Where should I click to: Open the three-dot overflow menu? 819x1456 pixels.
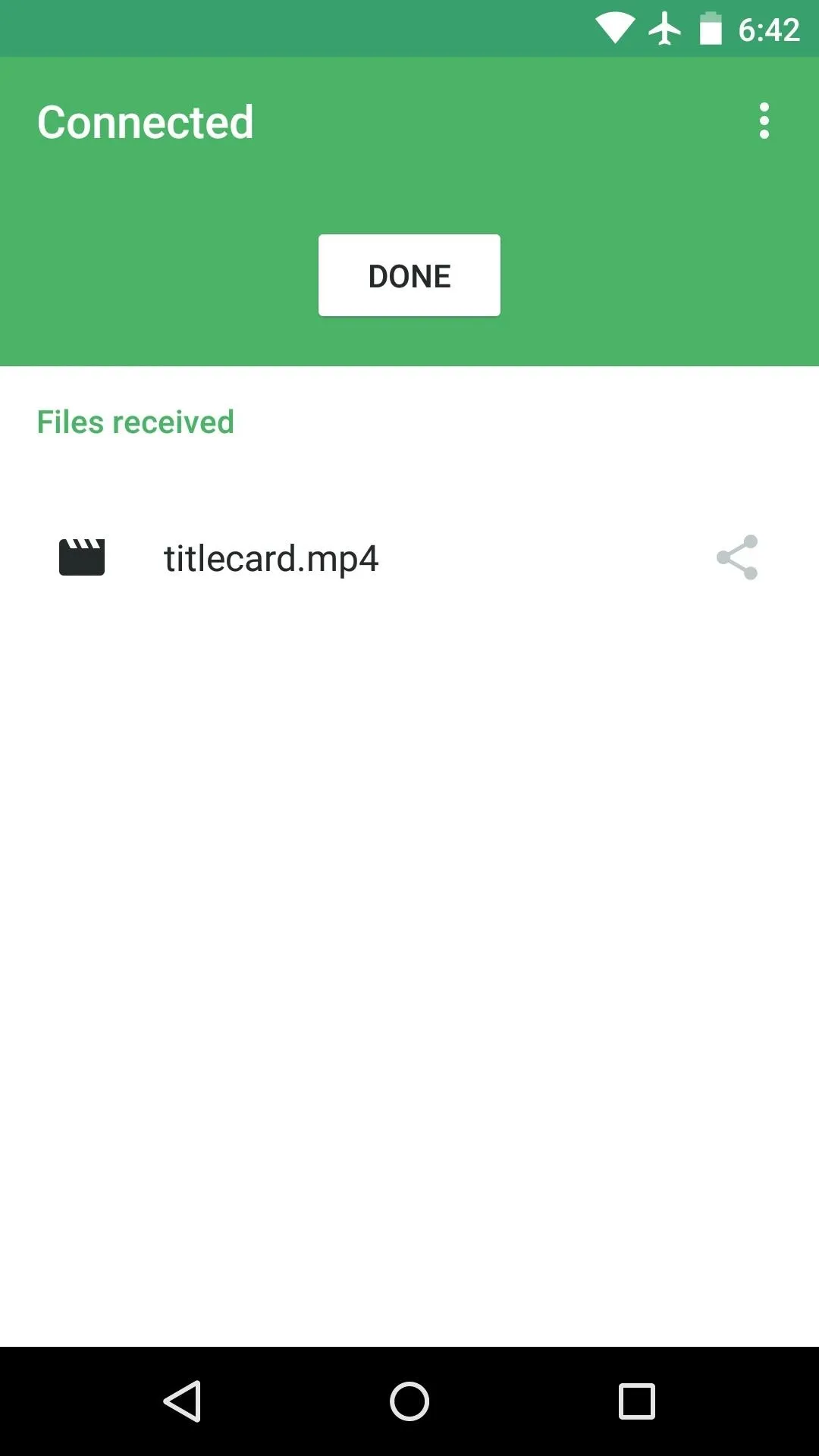[764, 121]
